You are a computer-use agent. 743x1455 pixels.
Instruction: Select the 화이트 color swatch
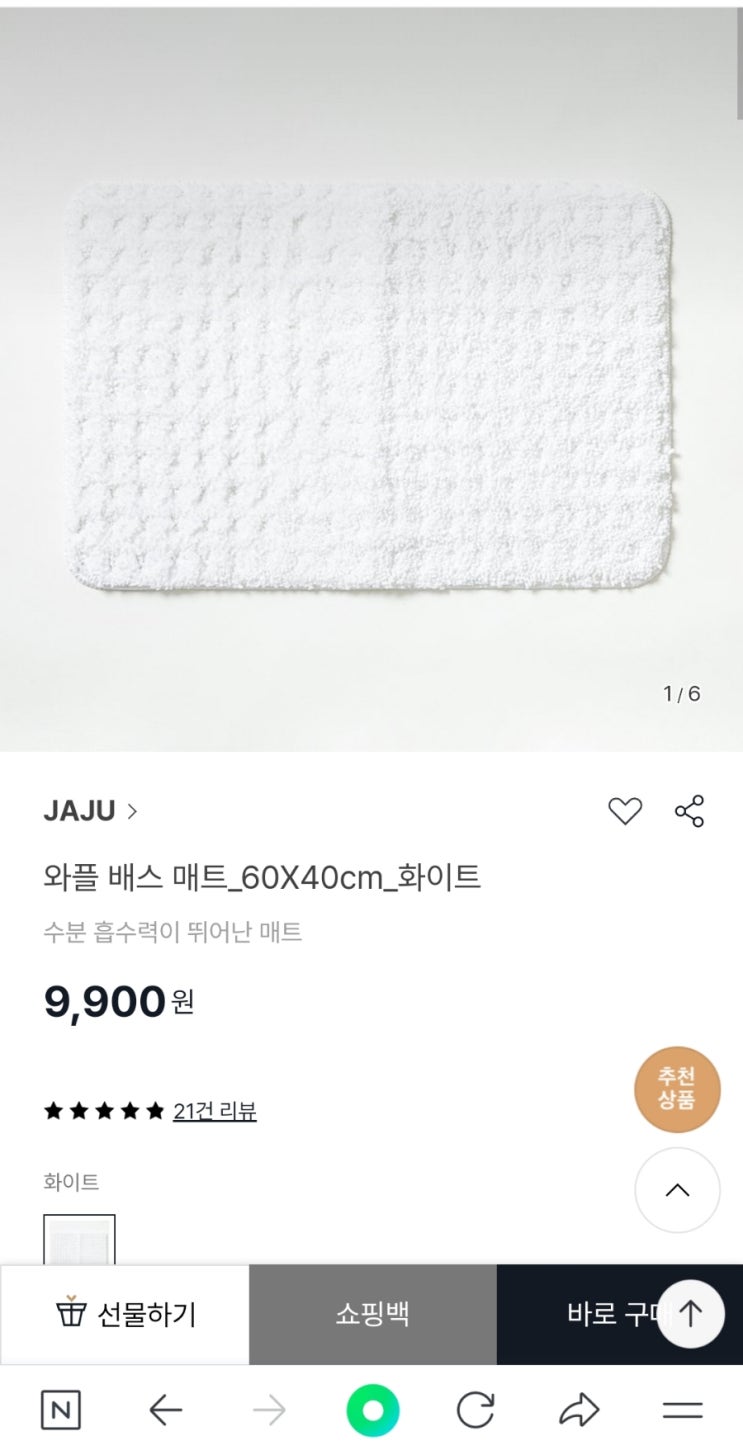click(79, 1240)
